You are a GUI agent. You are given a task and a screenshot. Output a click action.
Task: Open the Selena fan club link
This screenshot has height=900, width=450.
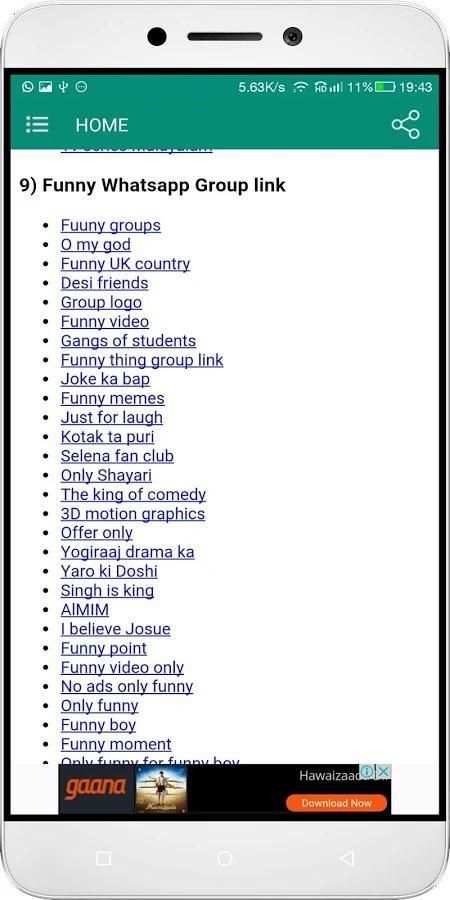tap(117, 456)
